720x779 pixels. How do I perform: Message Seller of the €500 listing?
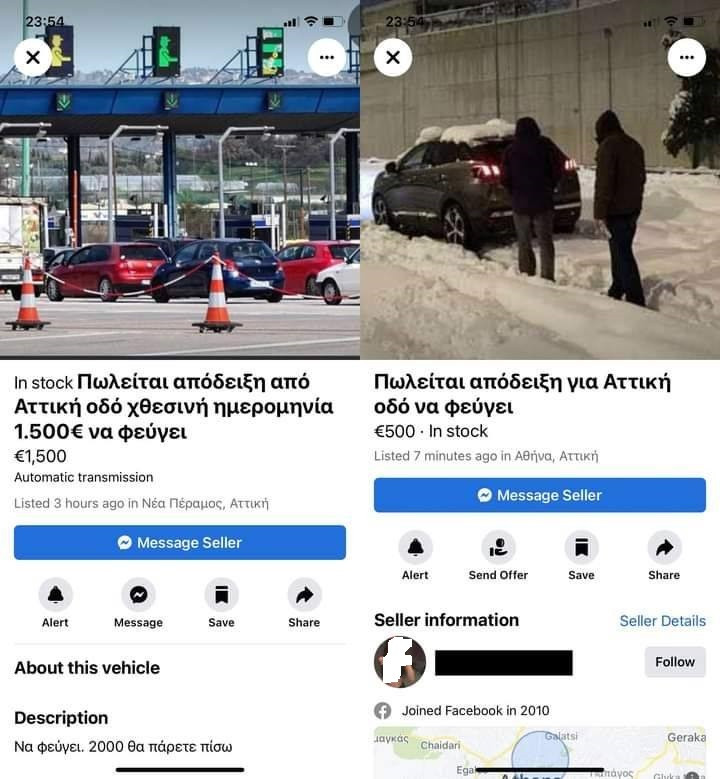540,495
